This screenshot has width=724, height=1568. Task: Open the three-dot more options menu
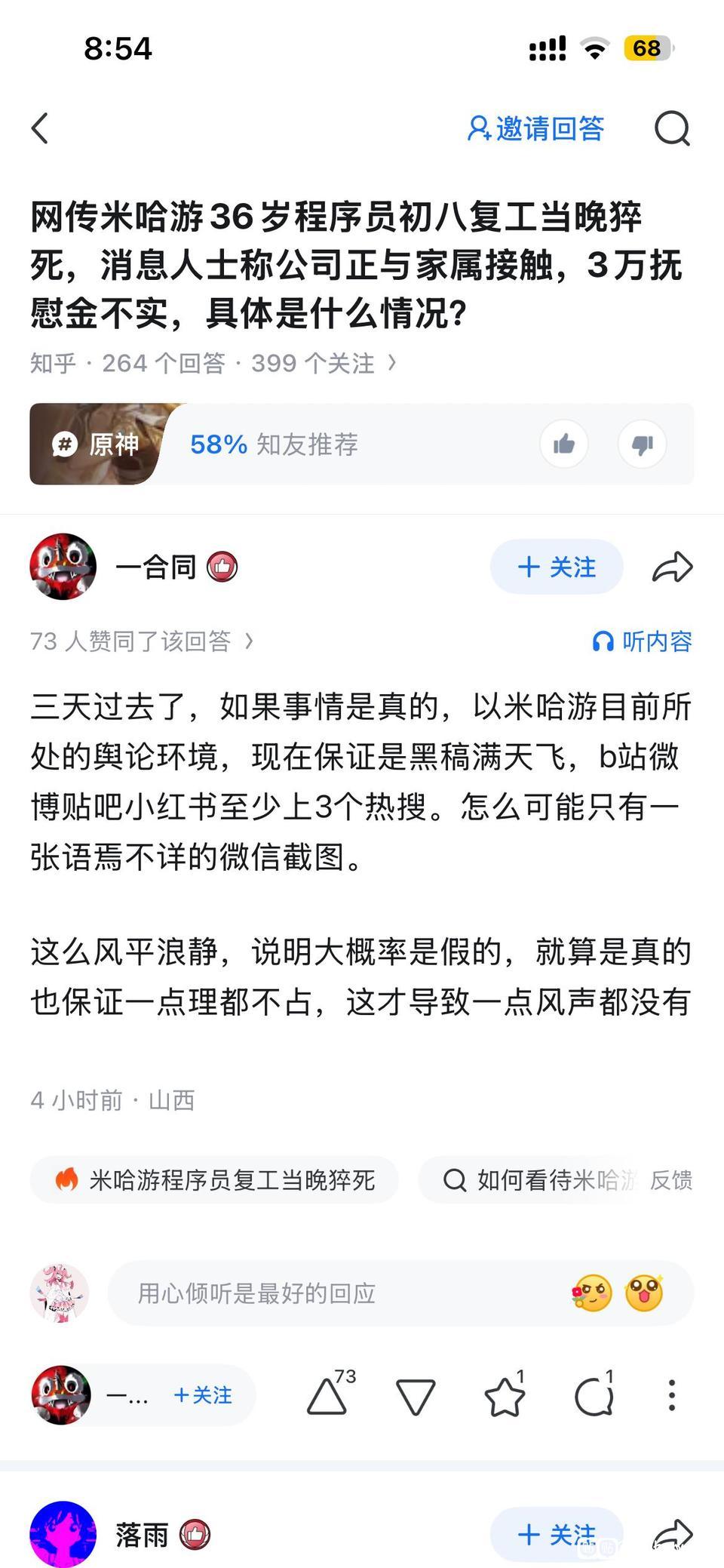[671, 1396]
